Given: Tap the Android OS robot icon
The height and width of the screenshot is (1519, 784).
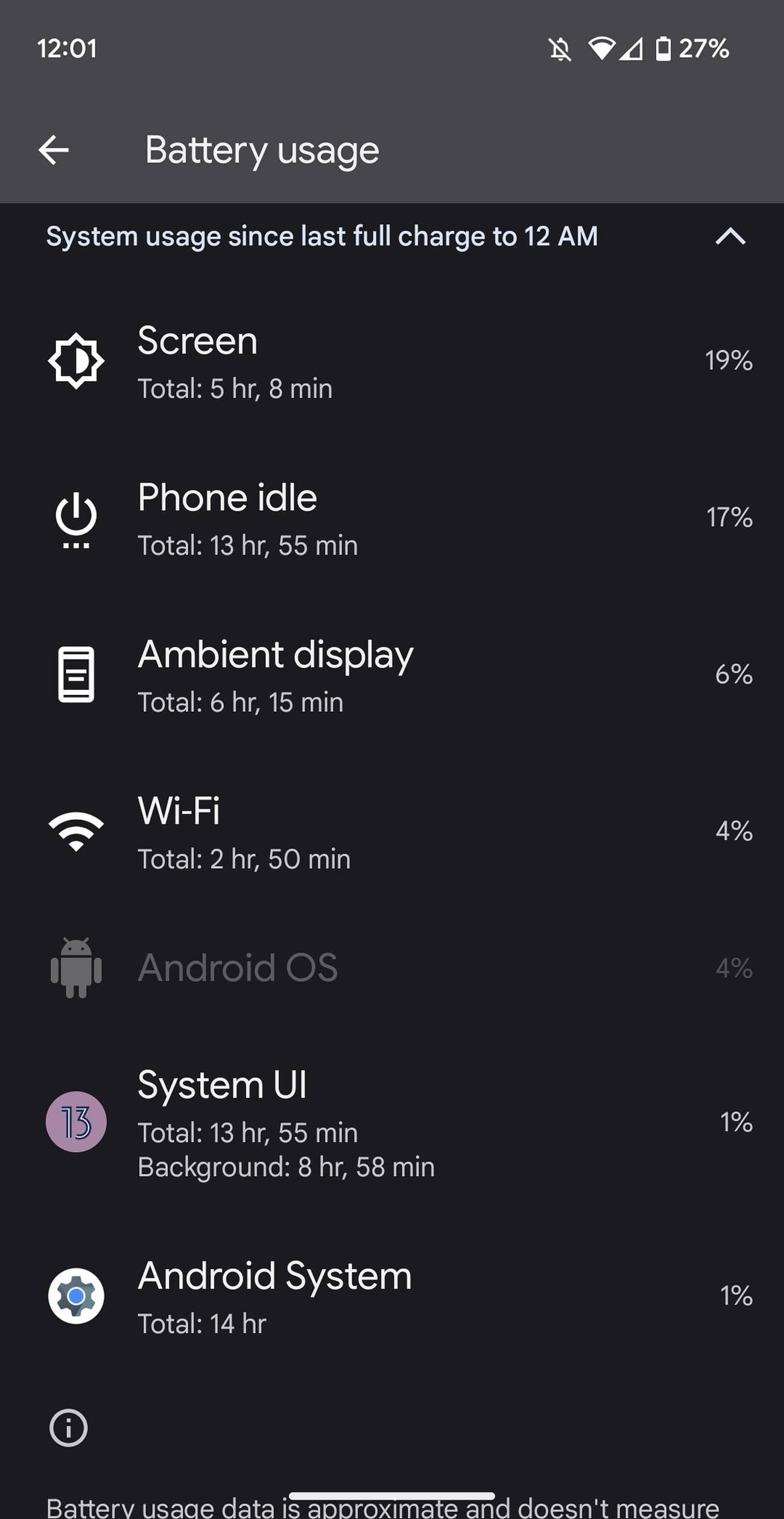Looking at the screenshot, I should coord(75,966).
